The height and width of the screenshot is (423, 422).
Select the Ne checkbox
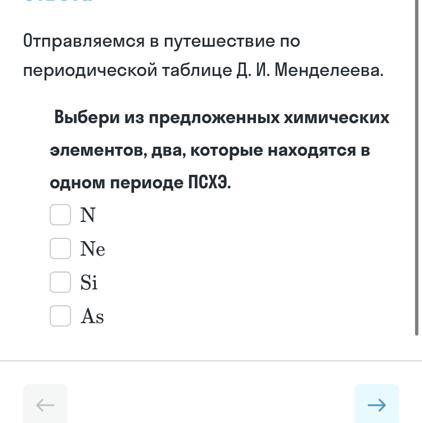tap(60, 248)
